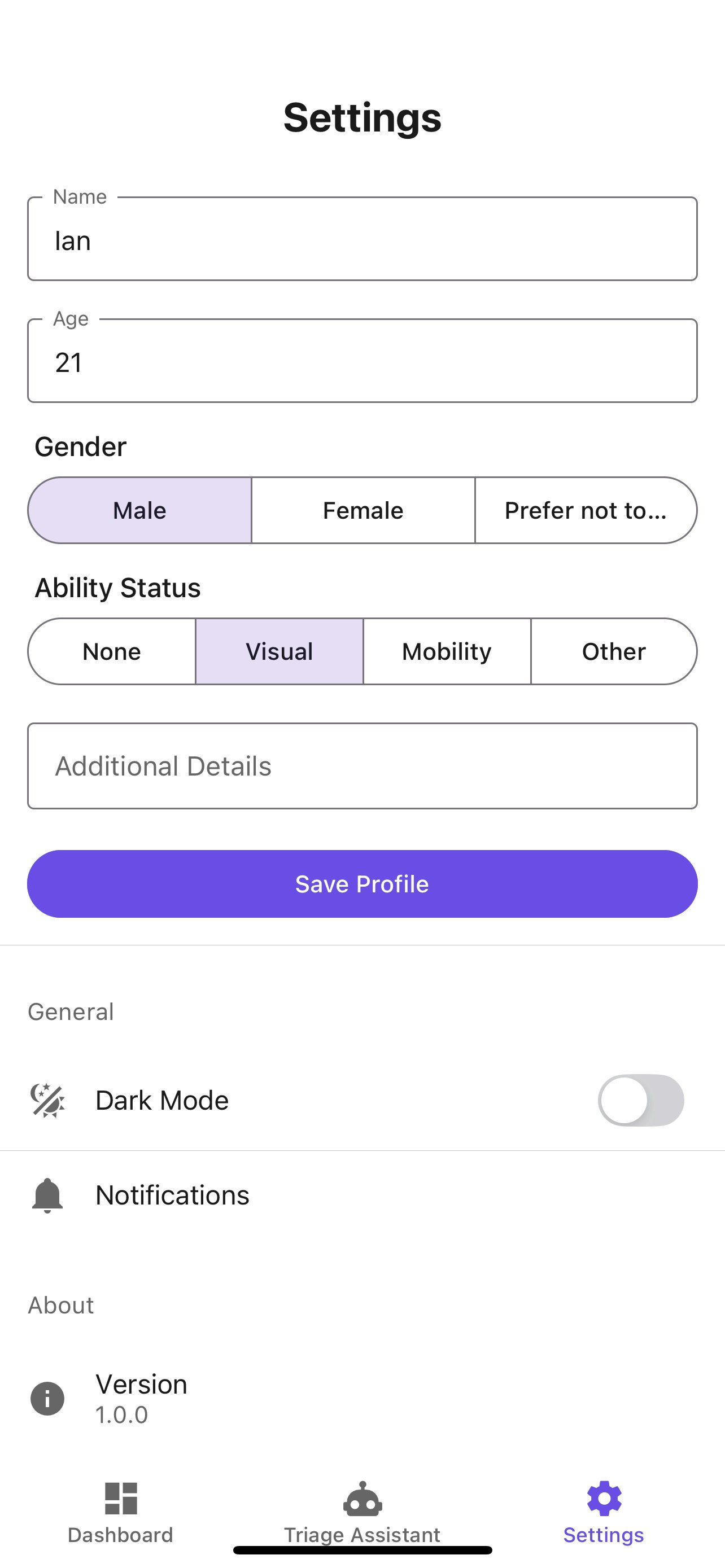
Task: Tap the Name text field
Action: coord(362,239)
